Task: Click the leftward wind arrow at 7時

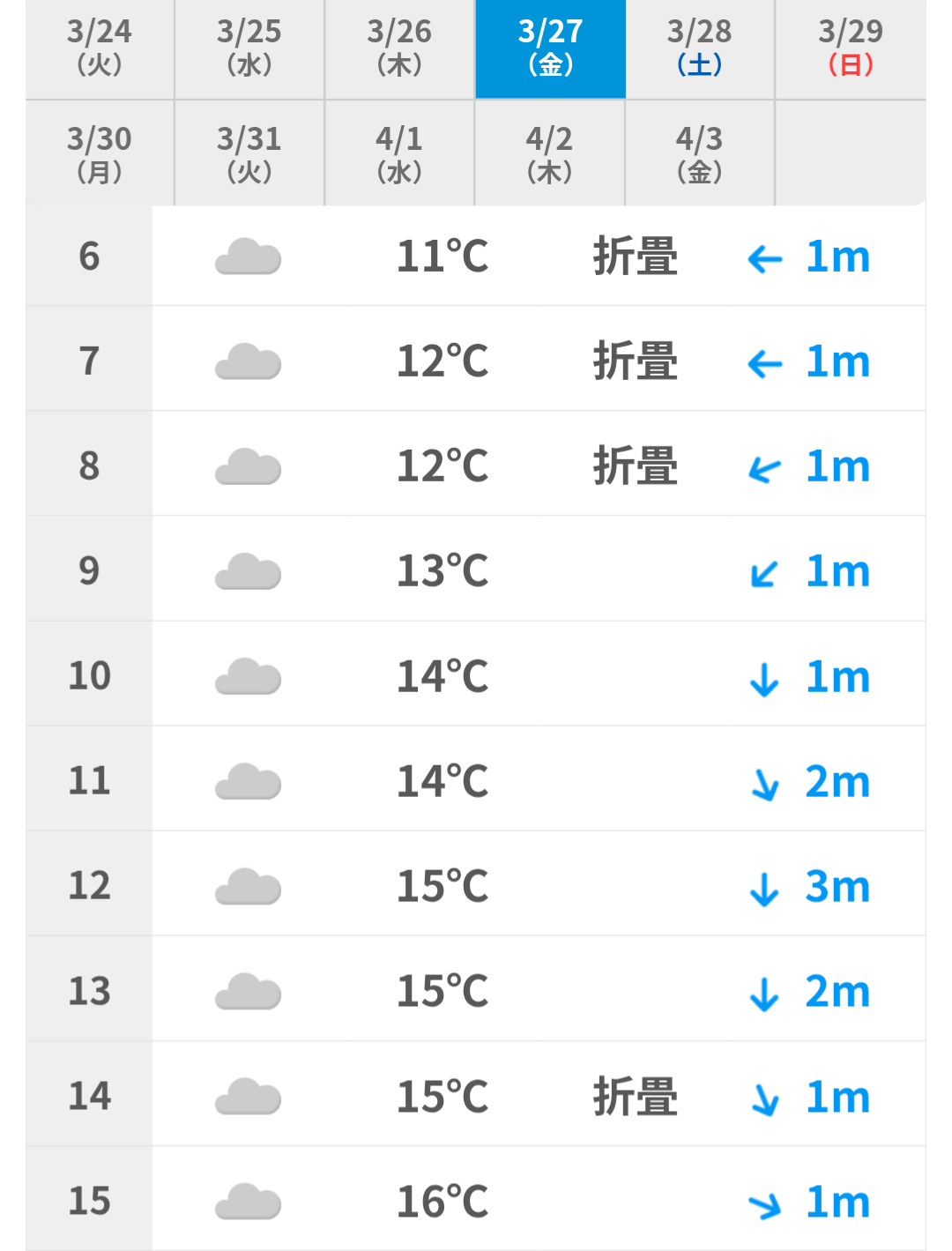Action: click(763, 361)
